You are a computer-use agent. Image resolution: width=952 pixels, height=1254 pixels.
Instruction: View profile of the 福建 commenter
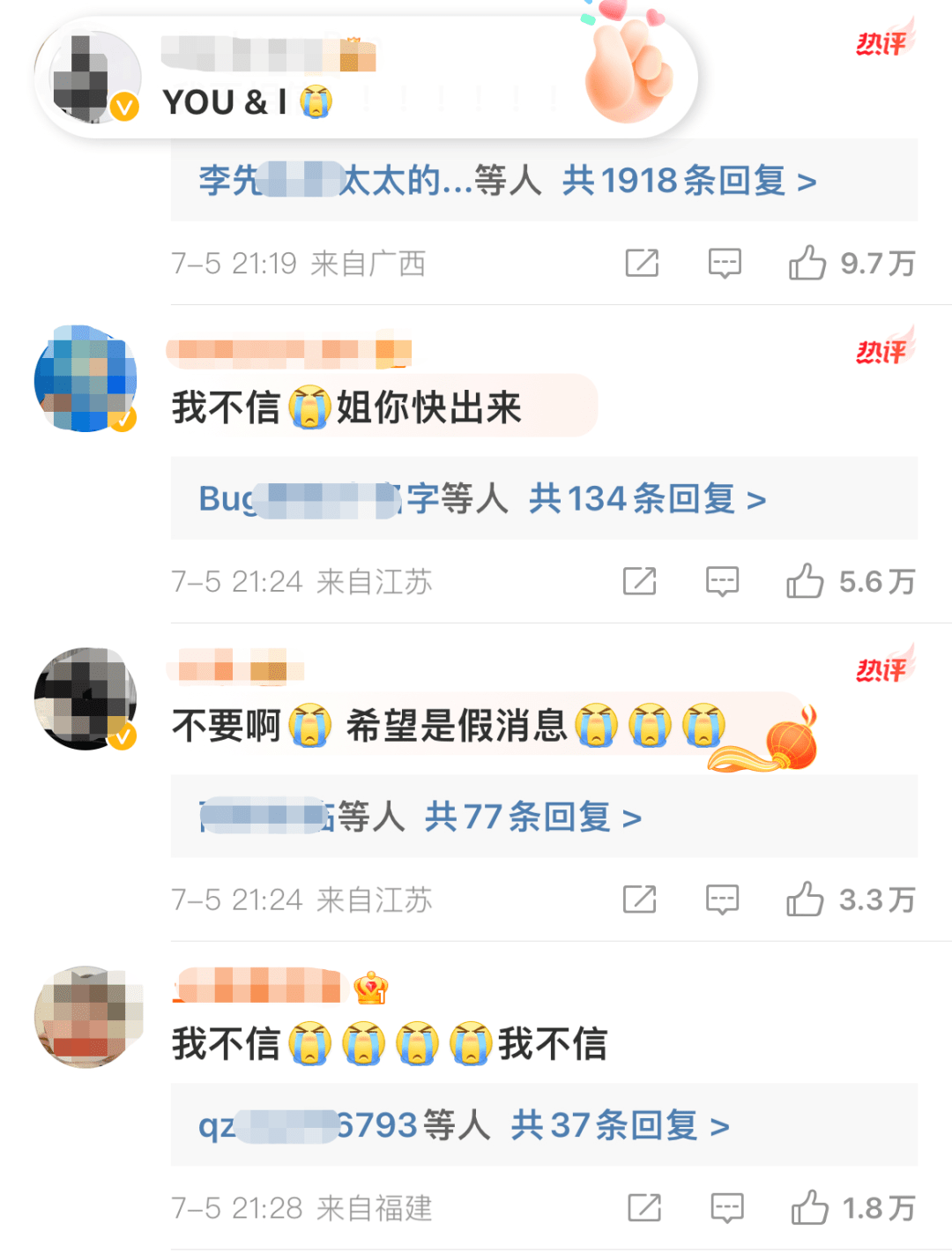tap(87, 1016)
